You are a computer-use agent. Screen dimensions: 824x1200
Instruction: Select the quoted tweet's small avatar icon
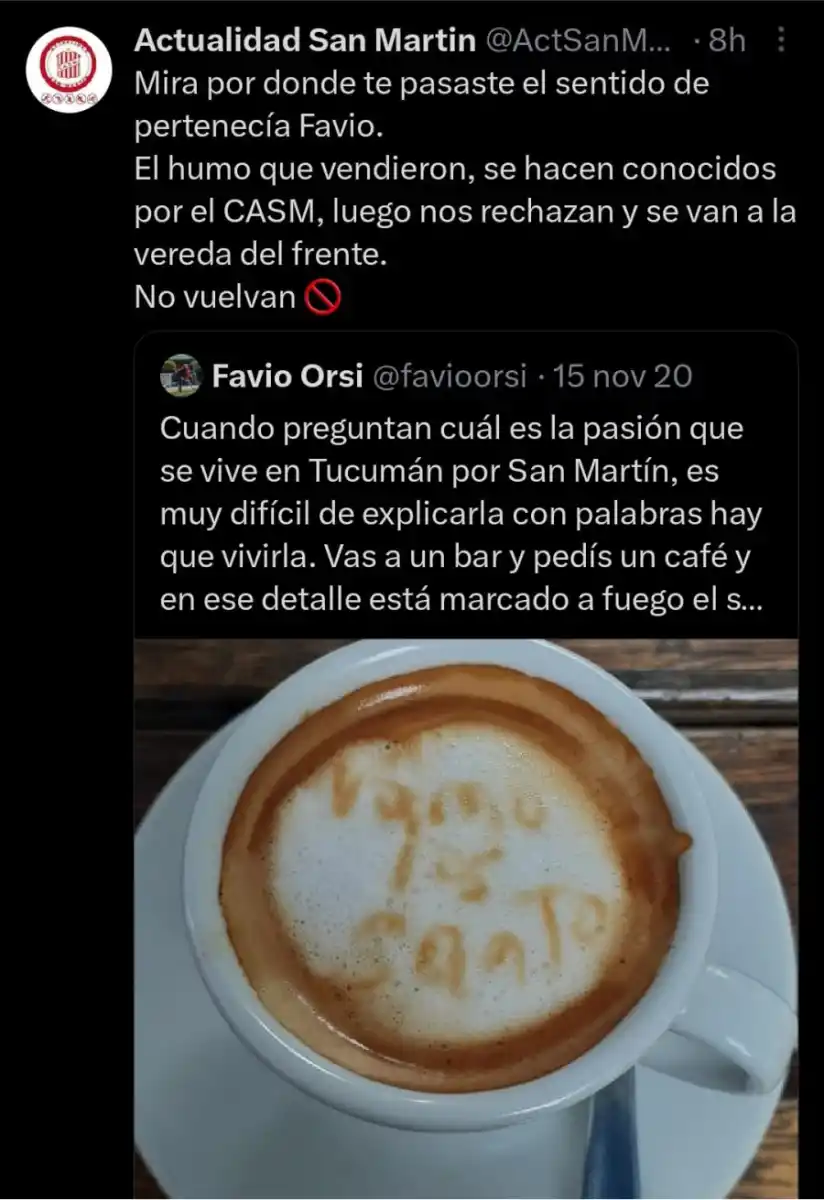179,376
